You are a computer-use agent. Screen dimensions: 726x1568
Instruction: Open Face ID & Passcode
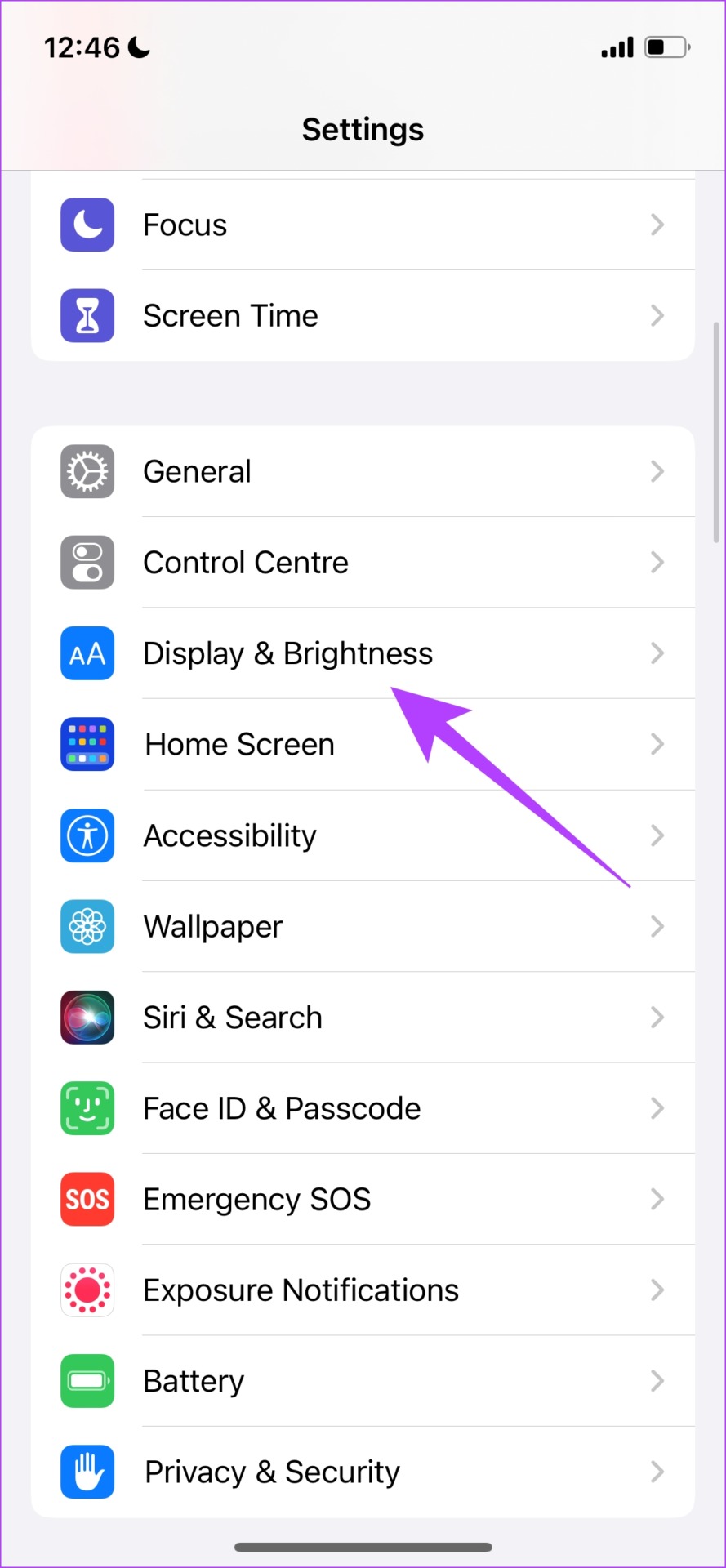363,1108
